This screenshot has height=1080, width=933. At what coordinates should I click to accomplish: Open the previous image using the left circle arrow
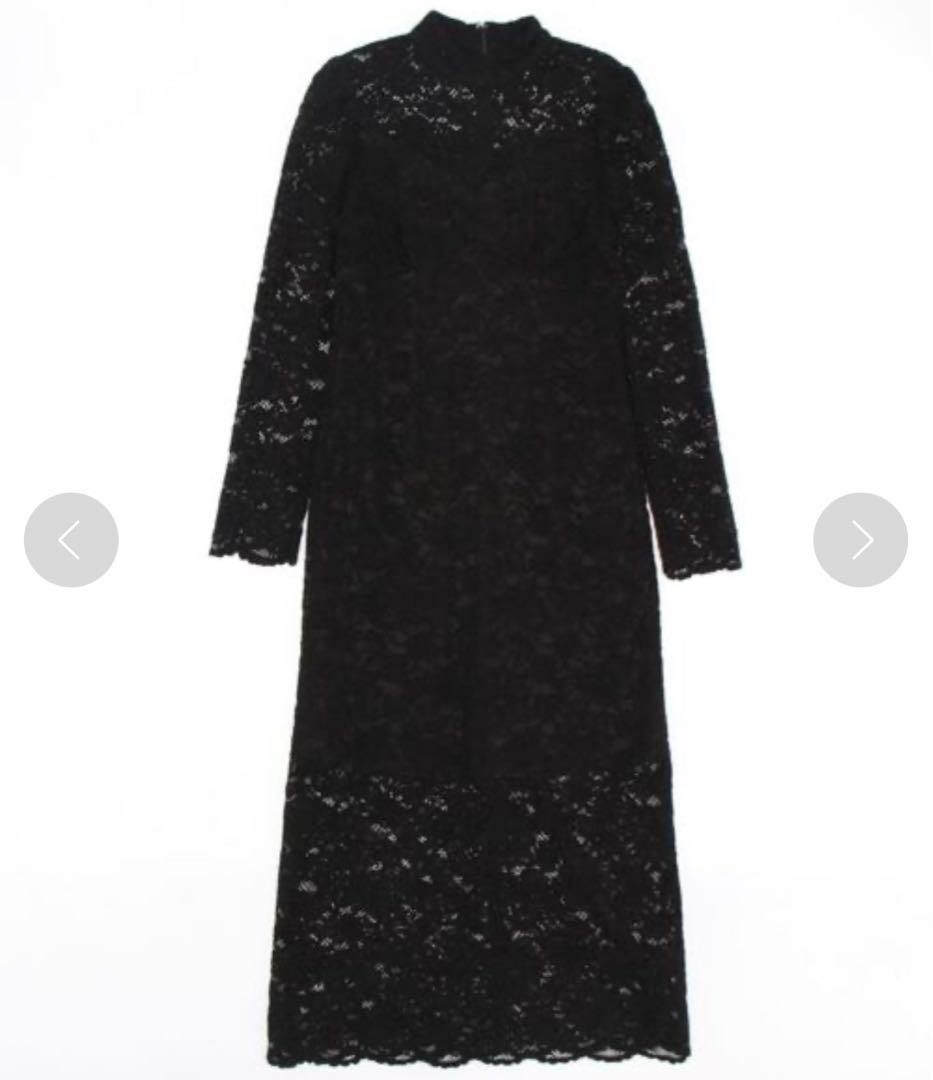click(x=71, y=540)
